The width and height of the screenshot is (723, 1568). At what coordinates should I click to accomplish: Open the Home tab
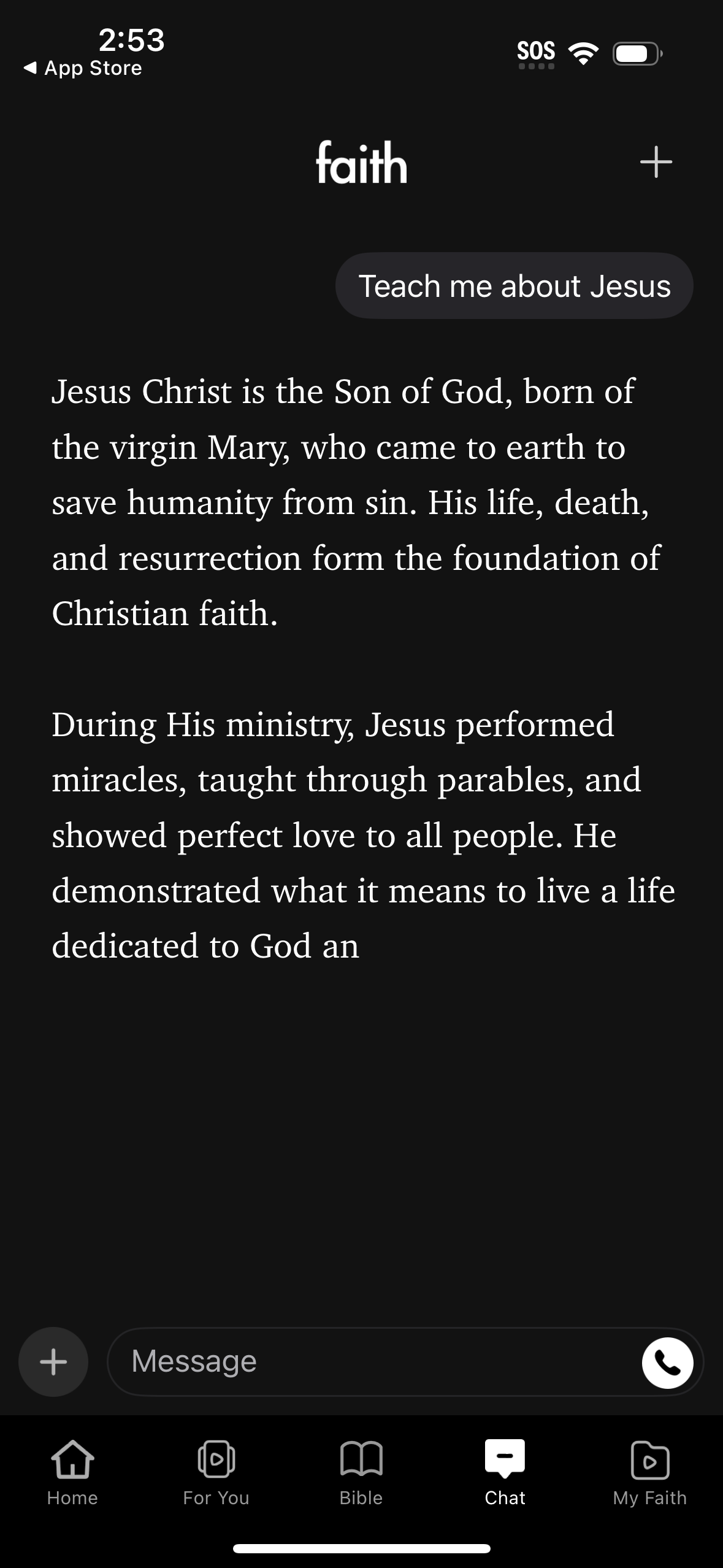click(72, 1472)
